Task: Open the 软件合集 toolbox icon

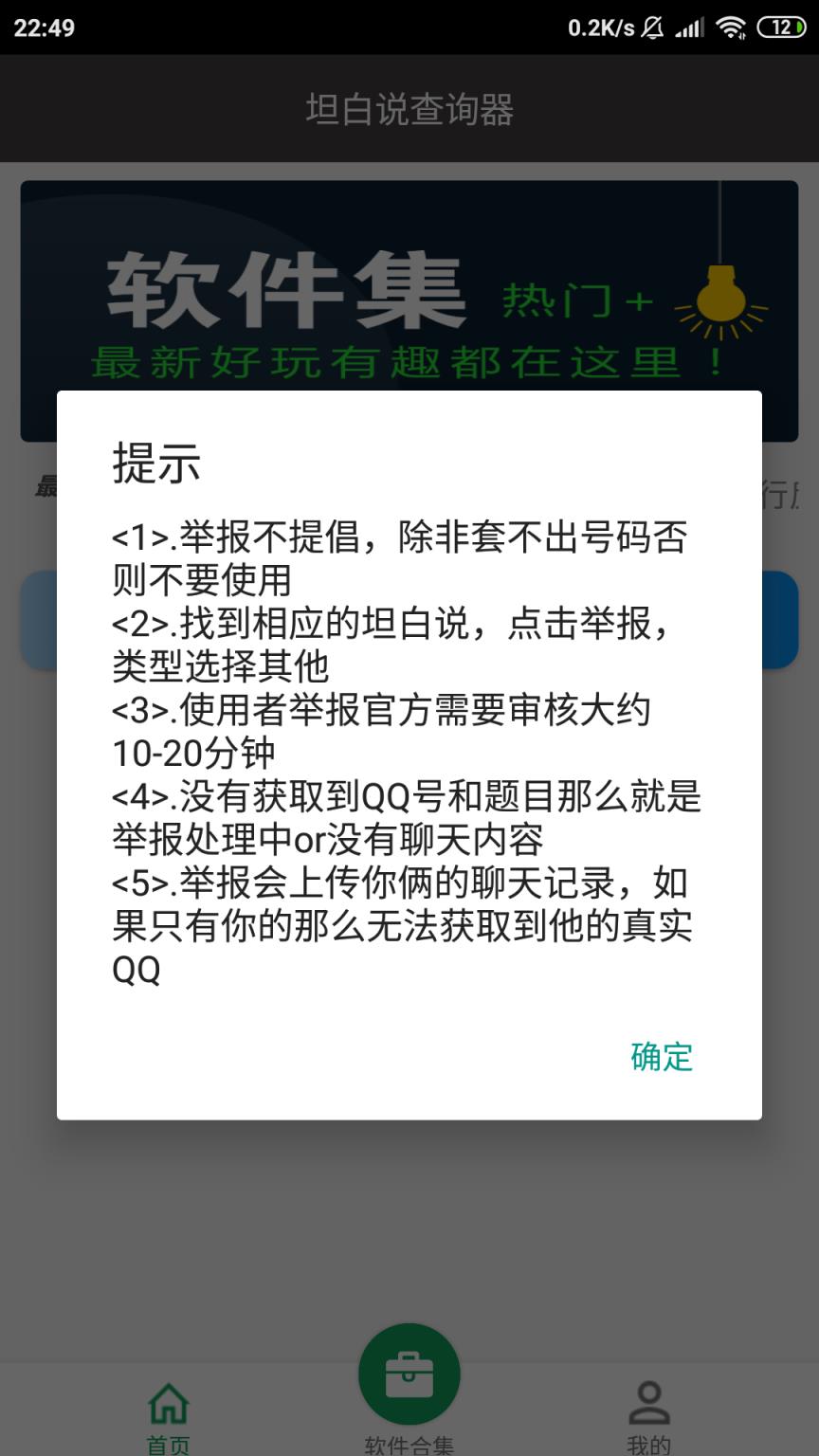Action: [409, 1372]
